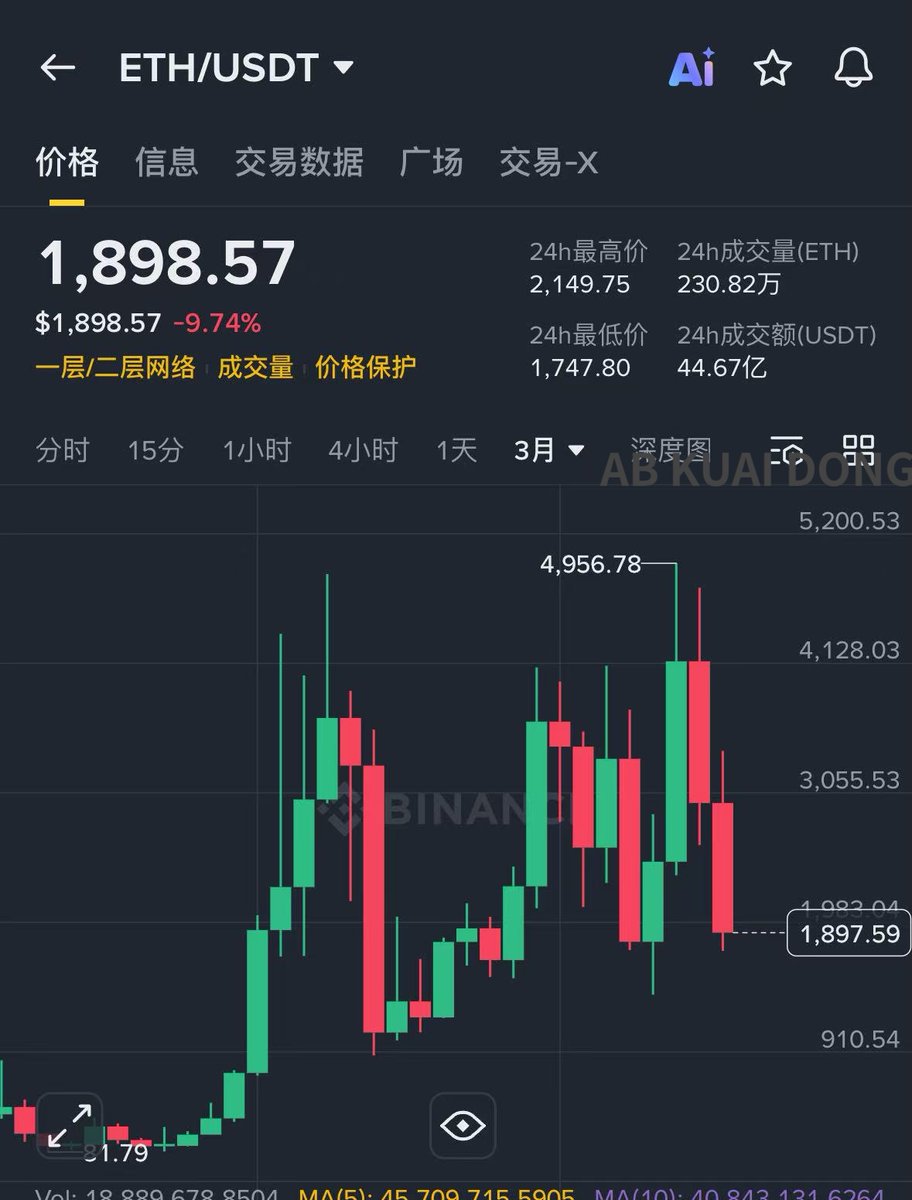This screenshot has width=912, height=1200.
Task: Expand the chart to fullscreen
Action: click(69, 1126)
